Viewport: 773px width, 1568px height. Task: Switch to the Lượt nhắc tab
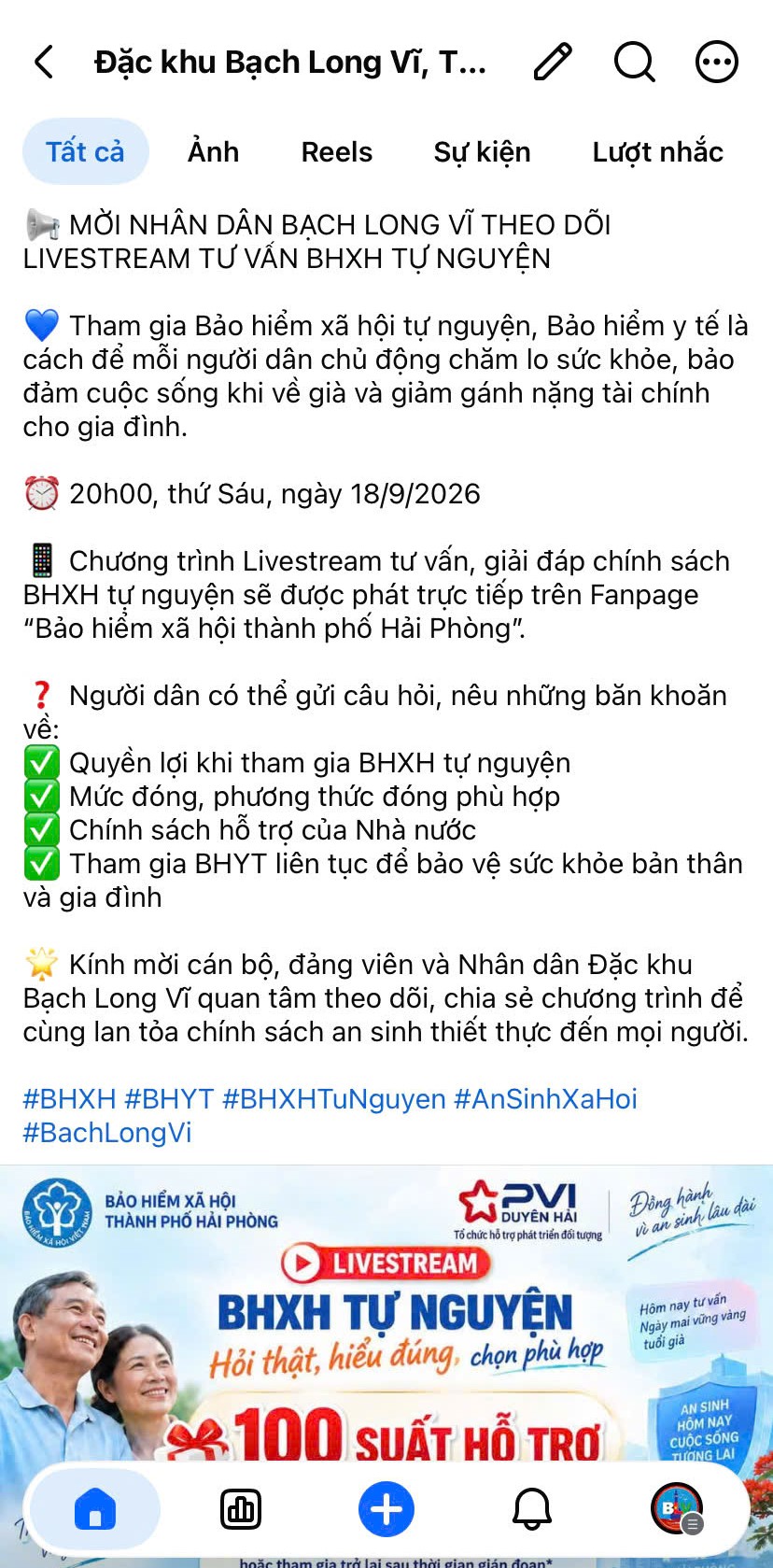(657, 151)
